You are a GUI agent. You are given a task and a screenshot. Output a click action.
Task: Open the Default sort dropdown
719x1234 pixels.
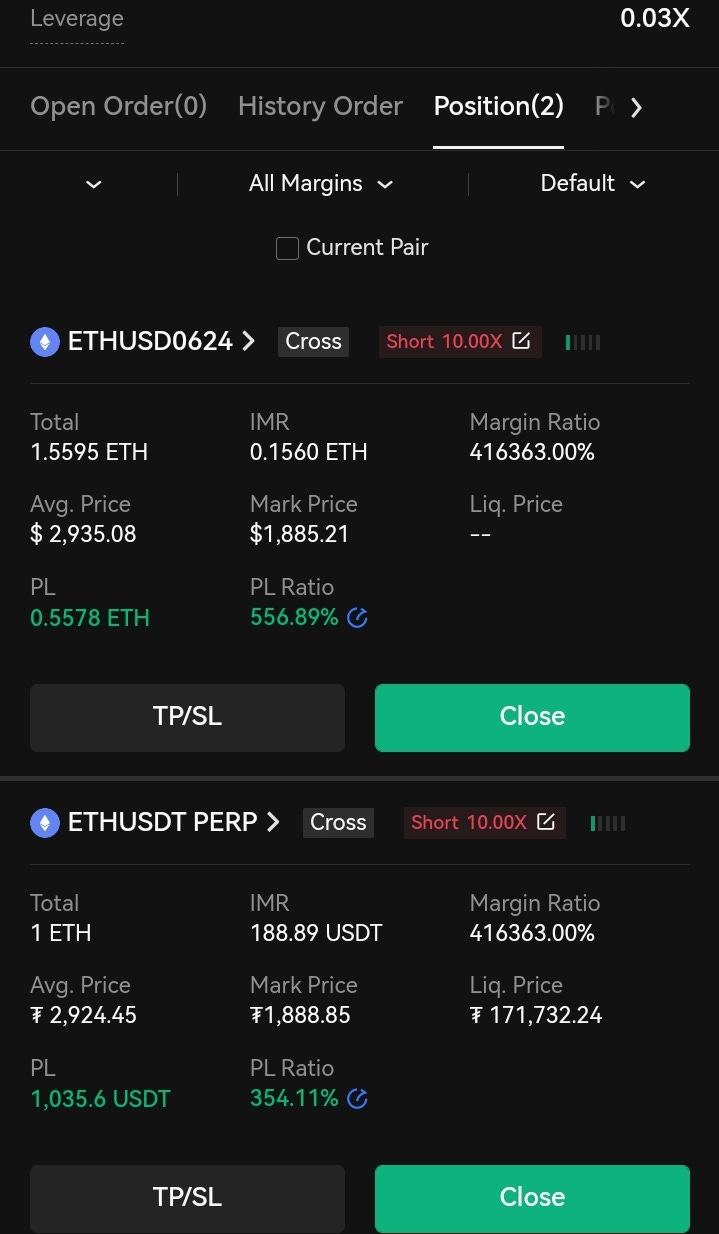point(592,184)
